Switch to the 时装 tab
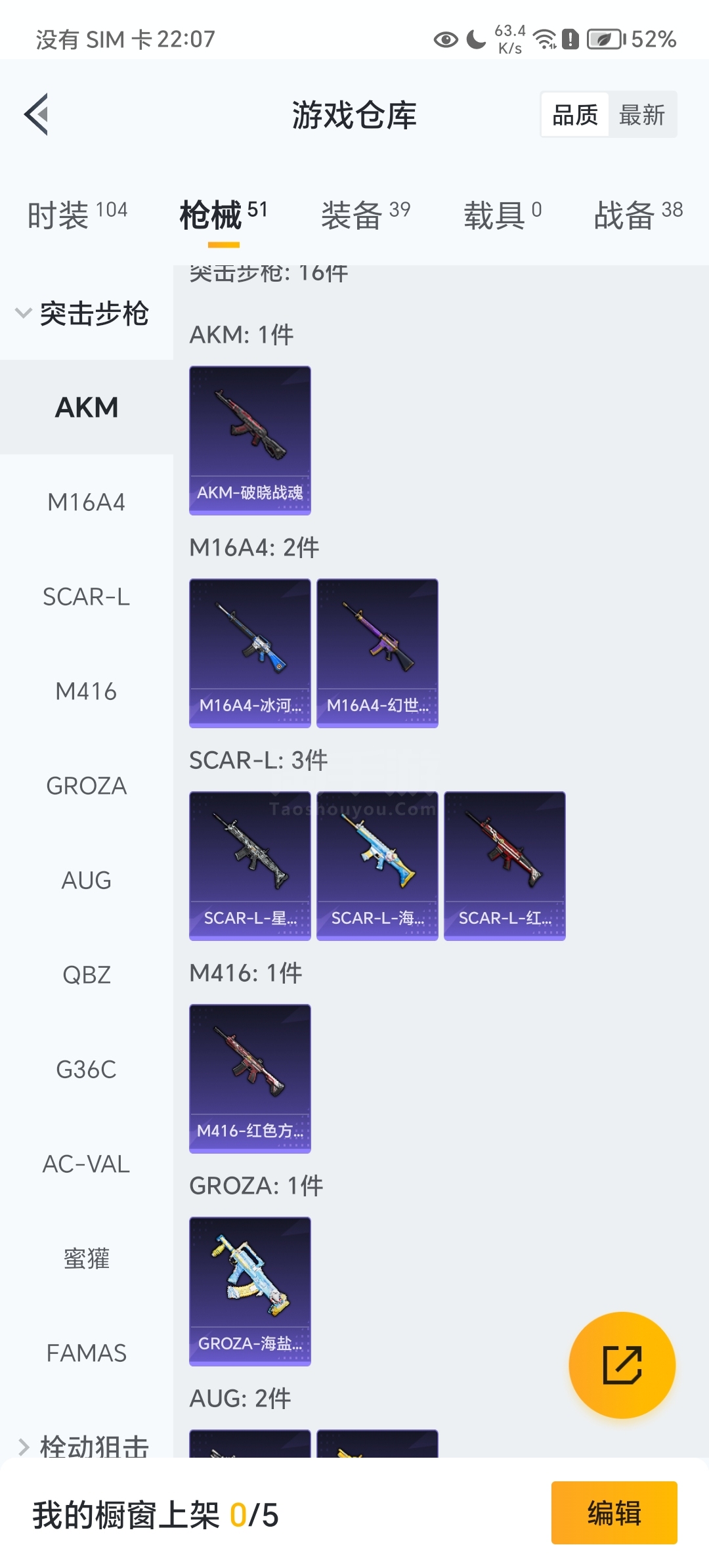709x1568 pixels. tap(77, 215)
